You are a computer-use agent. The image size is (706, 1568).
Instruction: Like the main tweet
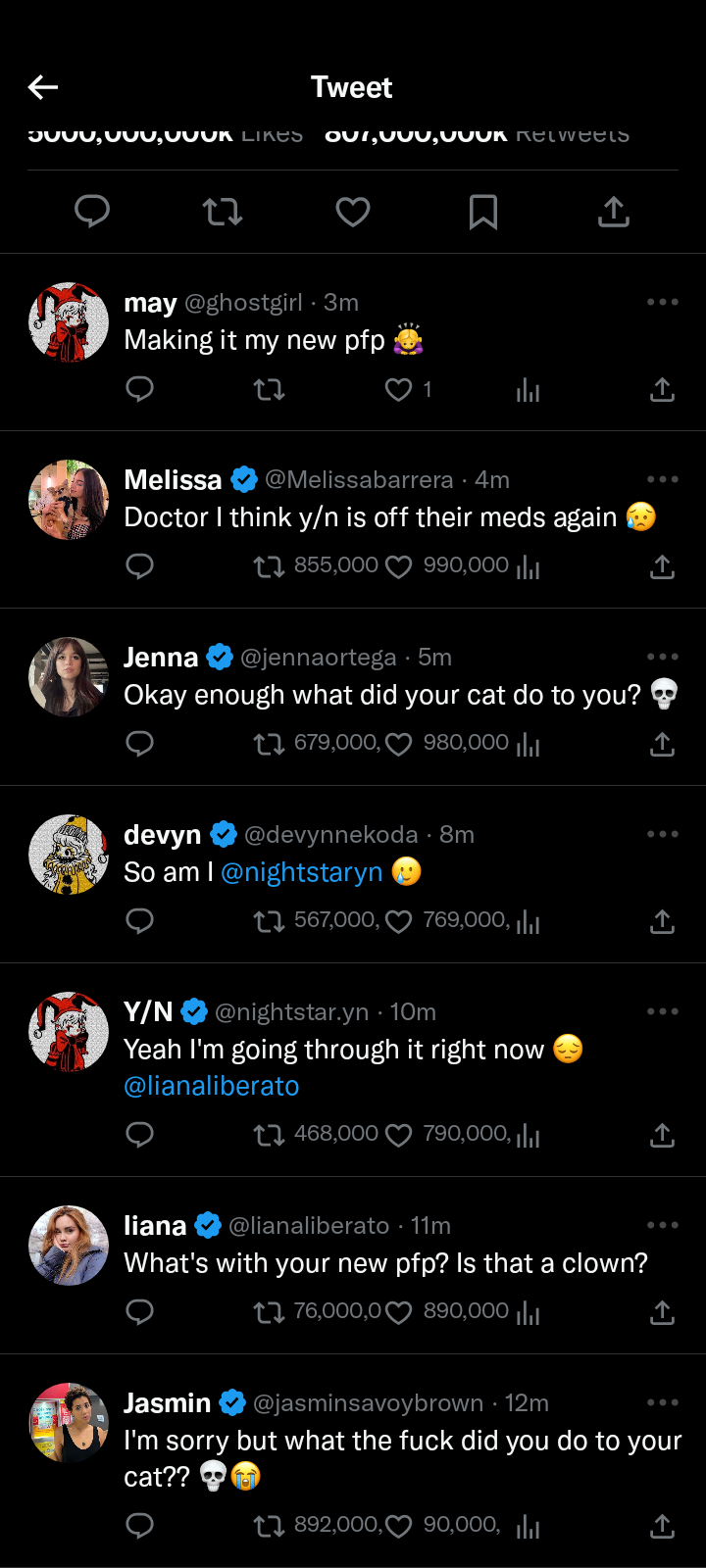pos(353,212)
